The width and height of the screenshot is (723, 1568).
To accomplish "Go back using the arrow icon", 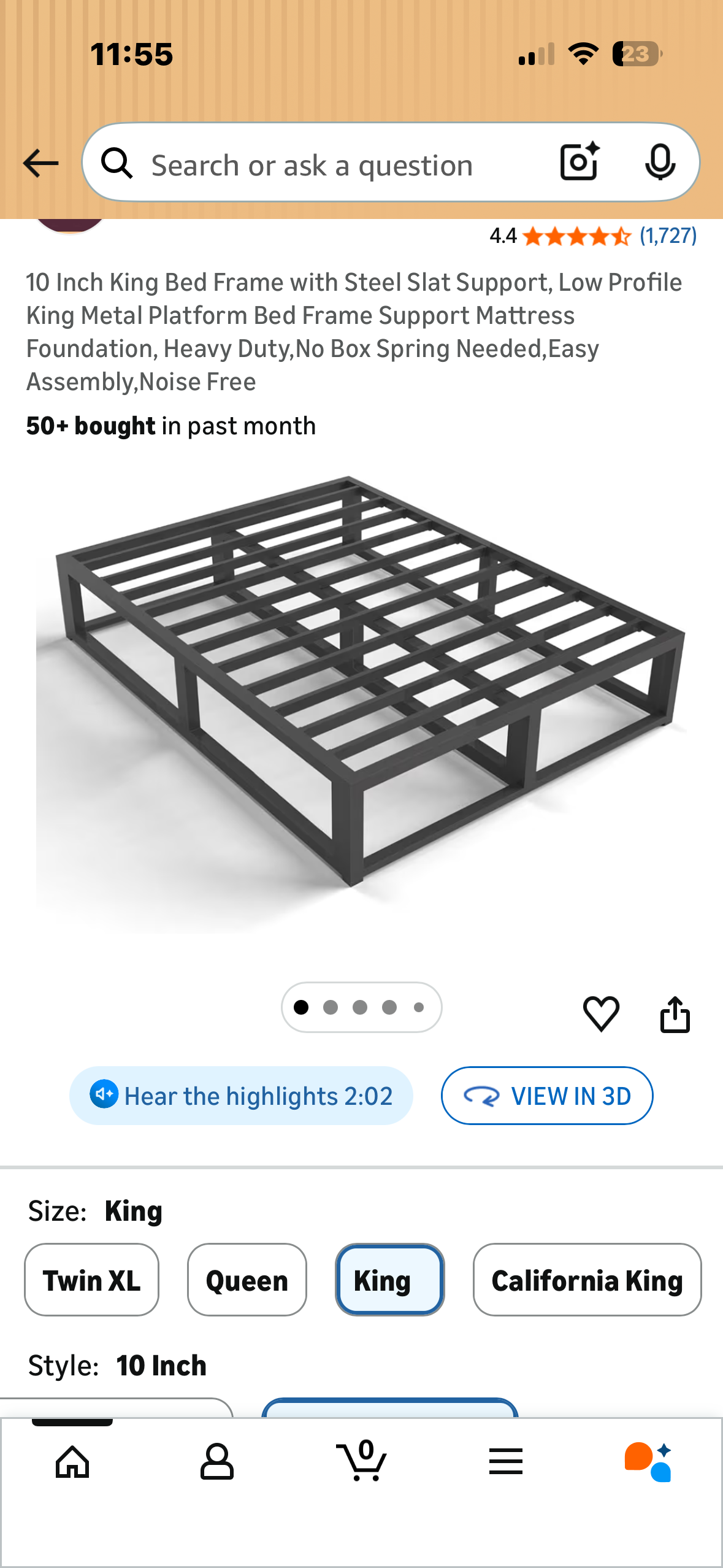I will pyautogui.click(x=40, y=163).
